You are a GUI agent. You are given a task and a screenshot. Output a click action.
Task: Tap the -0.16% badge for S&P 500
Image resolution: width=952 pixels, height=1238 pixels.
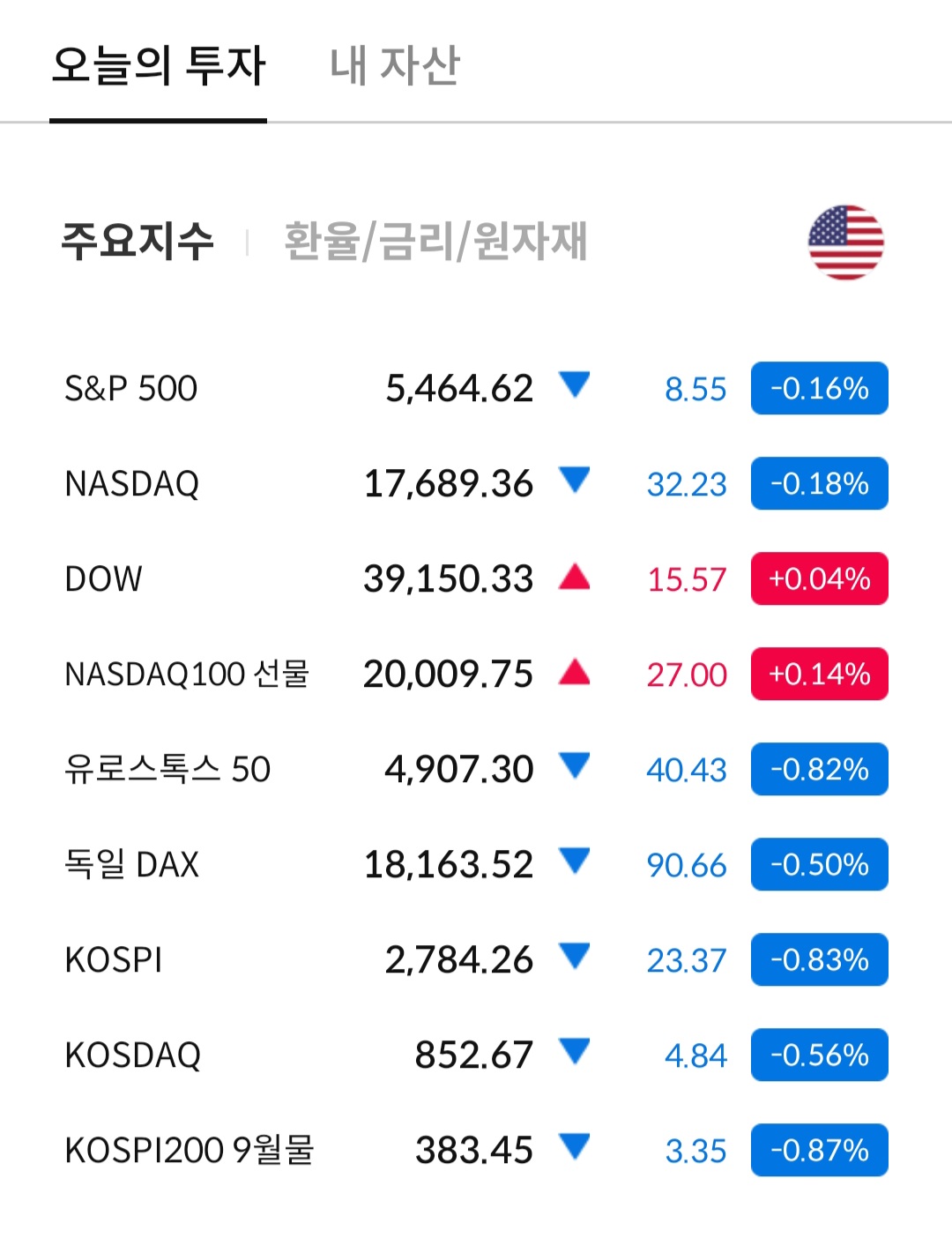[819, 388]
